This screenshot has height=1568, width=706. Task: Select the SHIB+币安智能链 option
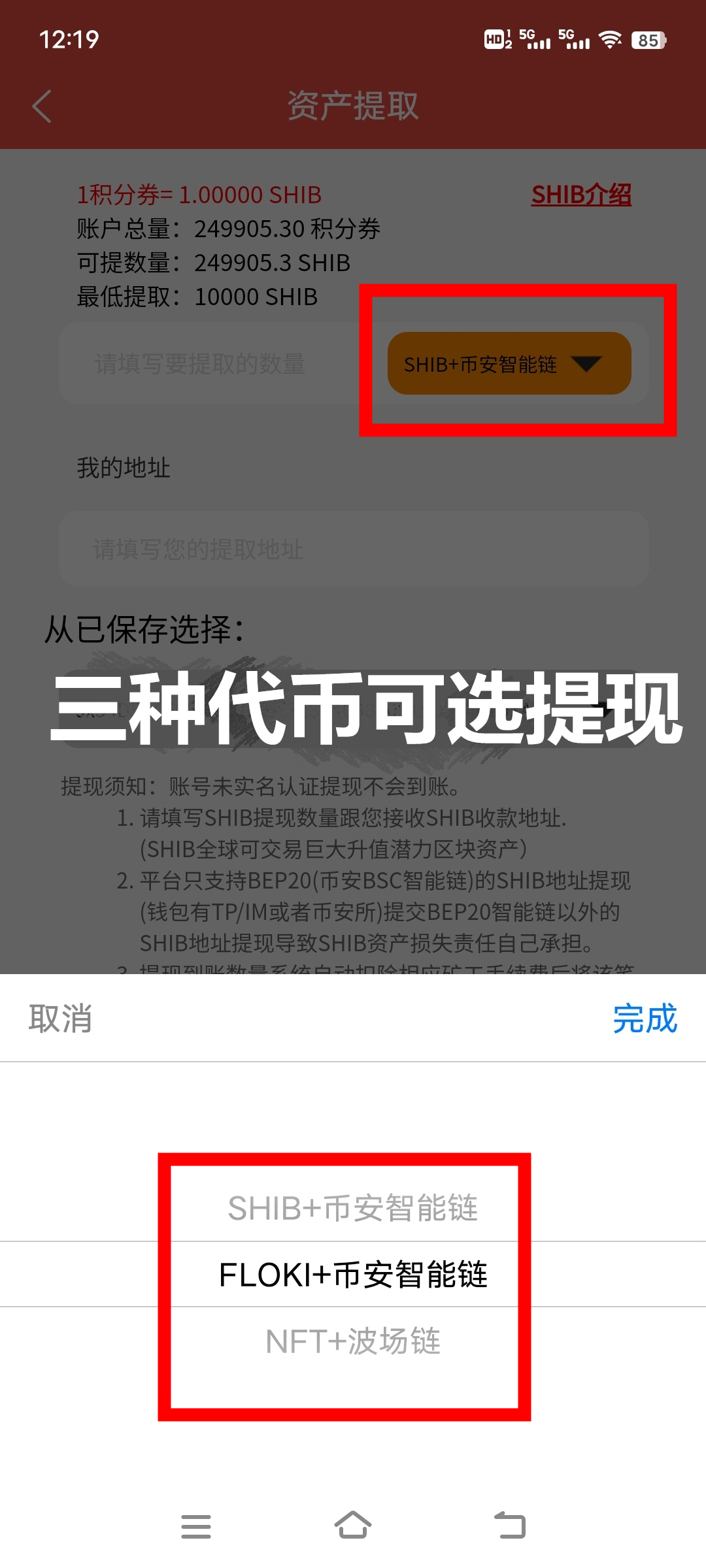point(352,1208)
